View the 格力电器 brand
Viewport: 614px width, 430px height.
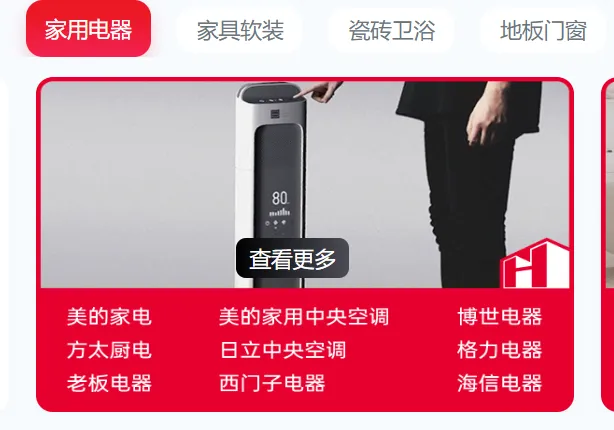pos(499,350)
